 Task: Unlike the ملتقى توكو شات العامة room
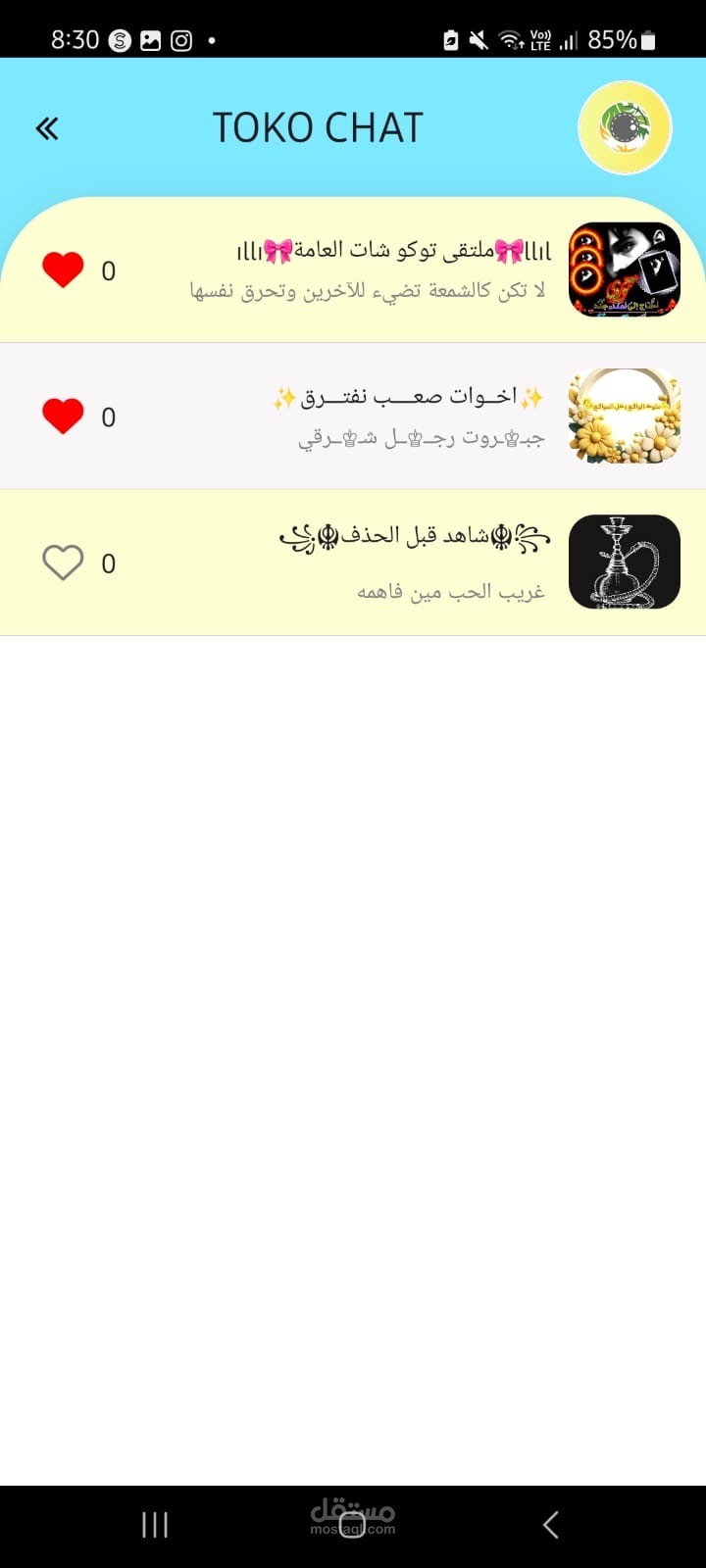(x=63, y=269)
